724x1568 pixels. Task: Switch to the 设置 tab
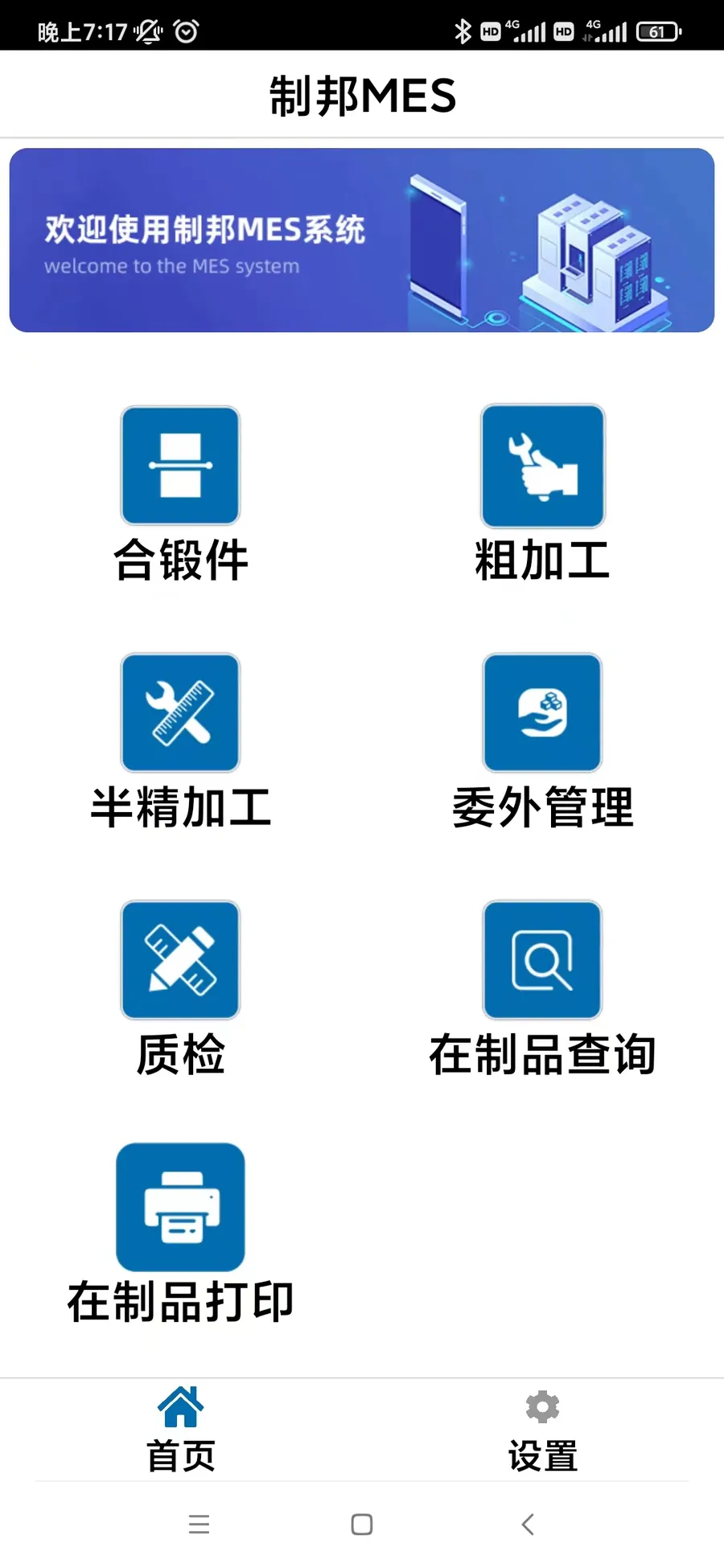point(543,1430)
